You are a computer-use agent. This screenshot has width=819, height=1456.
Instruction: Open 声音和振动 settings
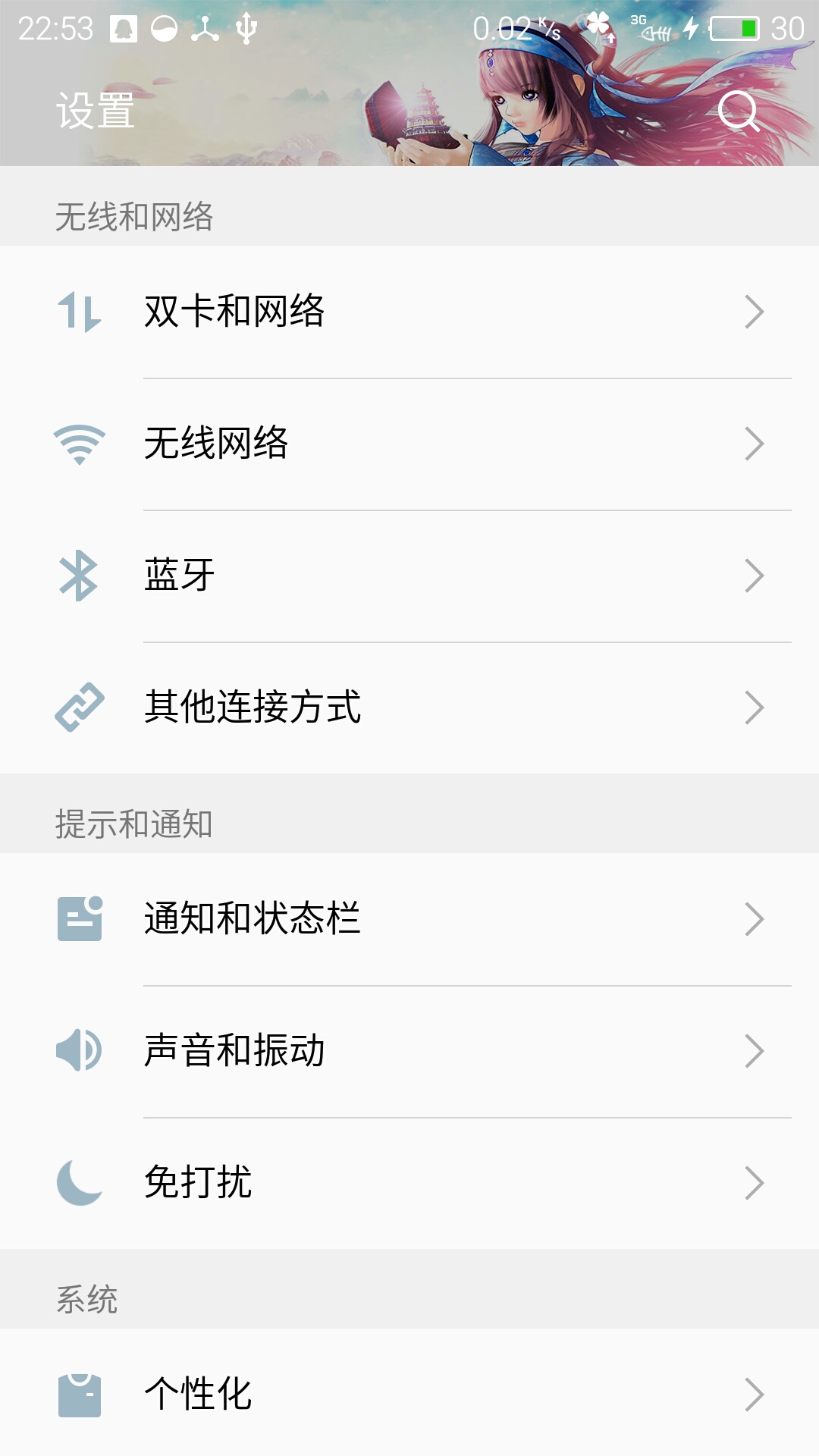click(x=409, y=1051)
